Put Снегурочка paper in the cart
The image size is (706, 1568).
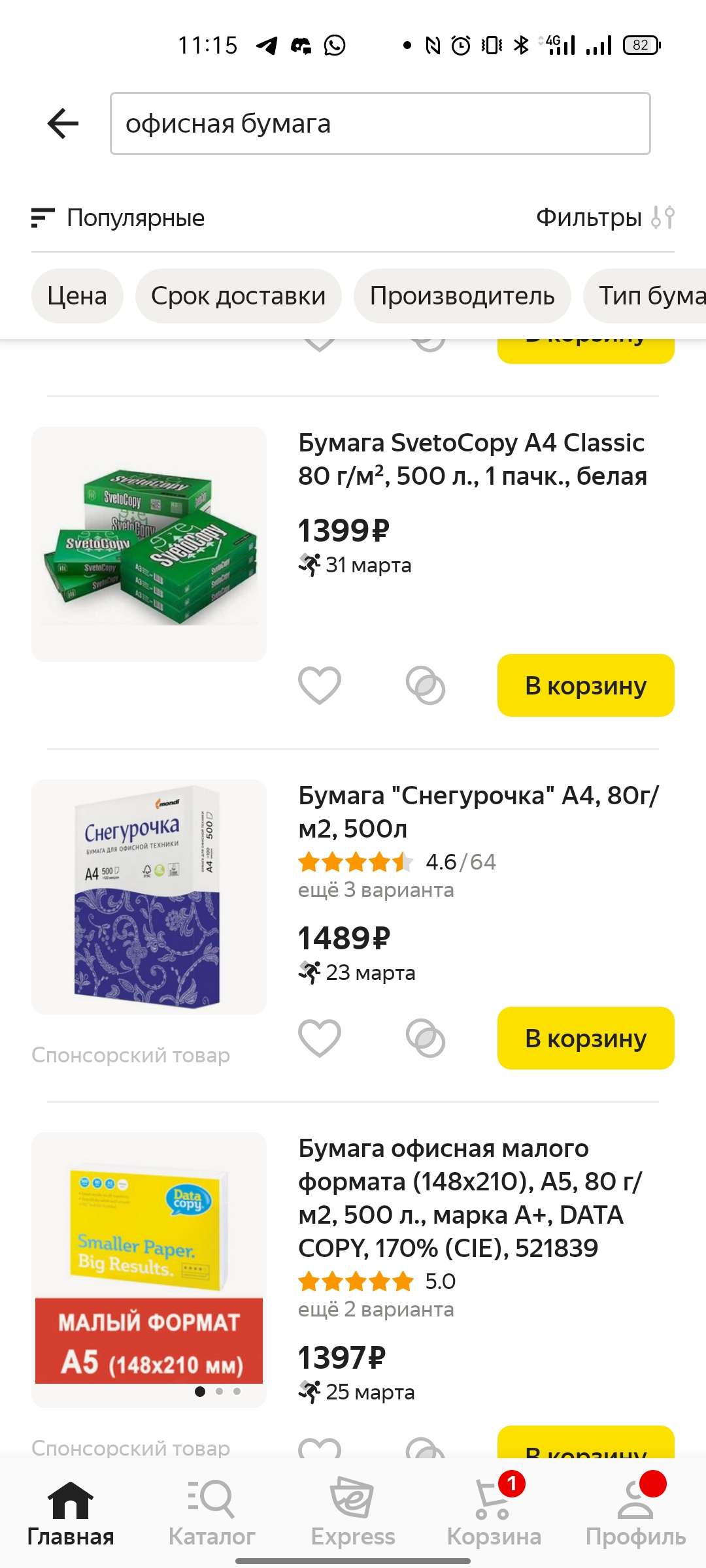click(x=586, y=1038)
